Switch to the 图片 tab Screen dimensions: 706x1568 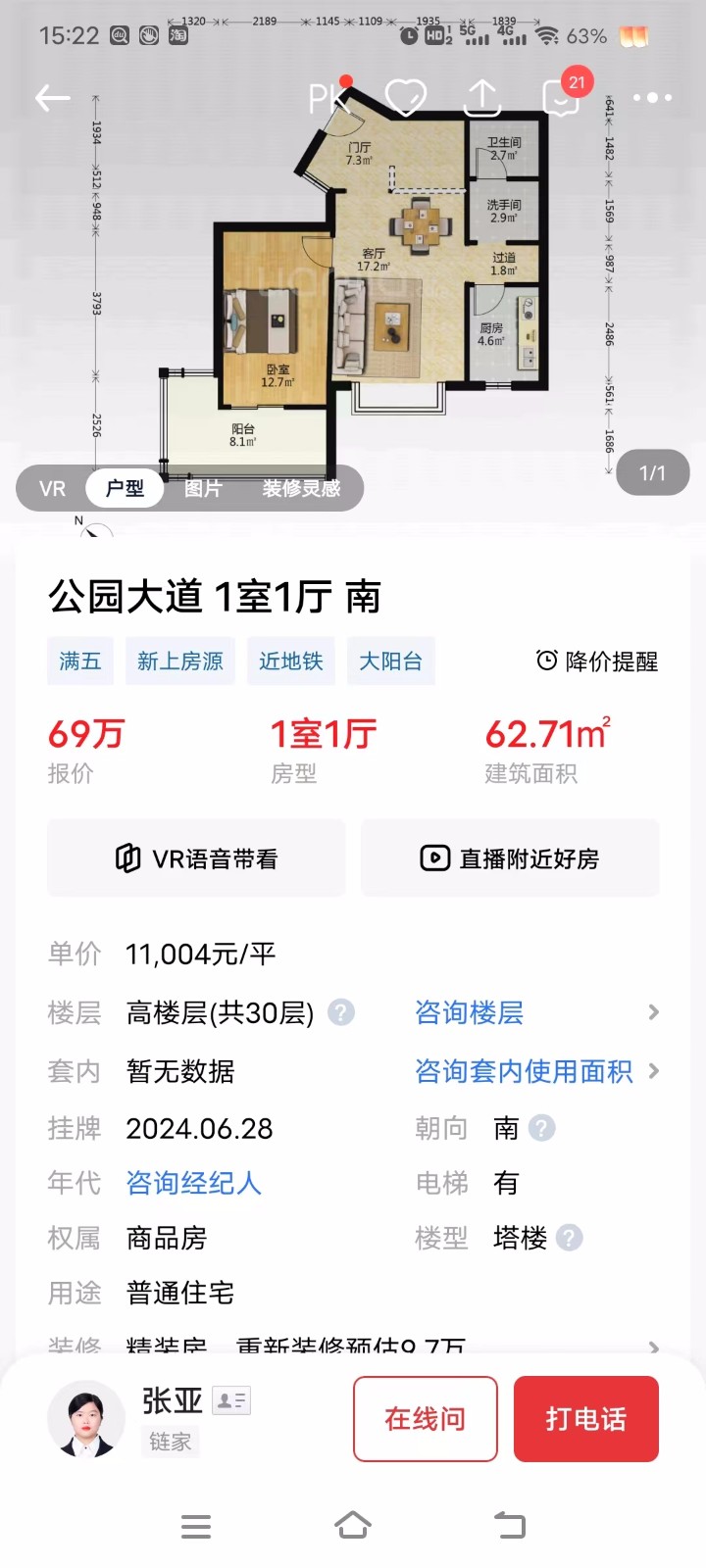click(203, 488)
